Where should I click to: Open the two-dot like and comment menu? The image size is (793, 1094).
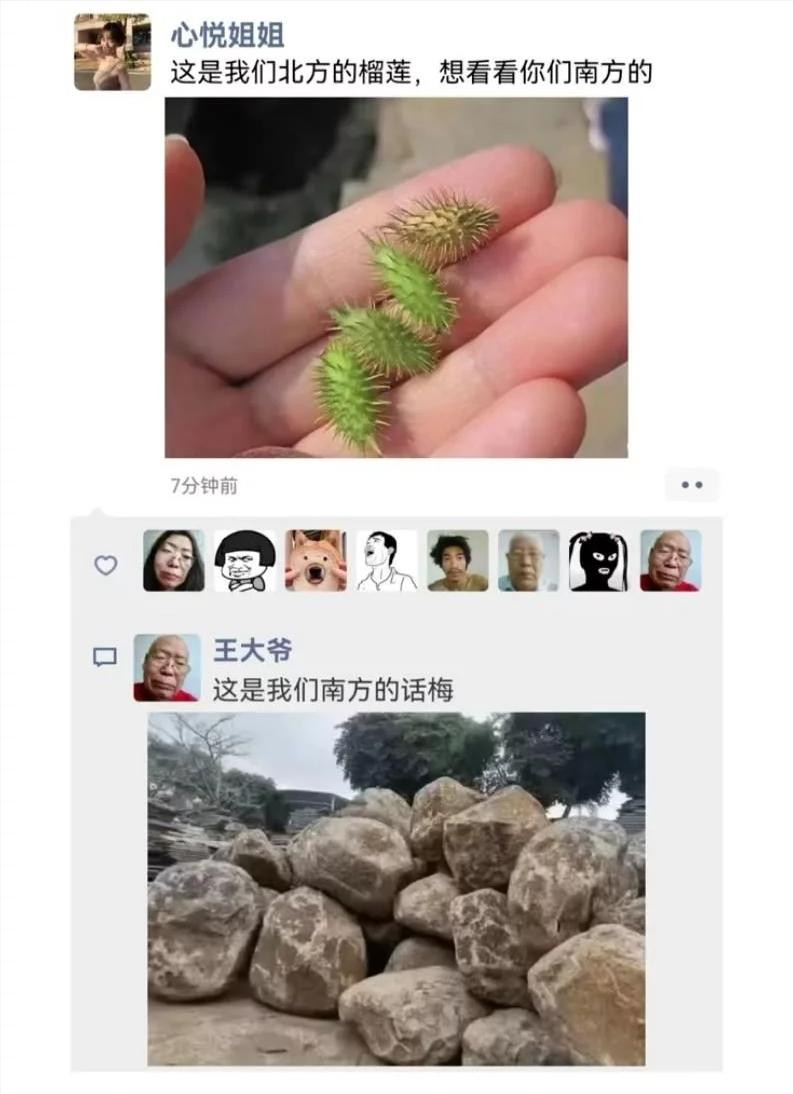(x=691, y=485)
